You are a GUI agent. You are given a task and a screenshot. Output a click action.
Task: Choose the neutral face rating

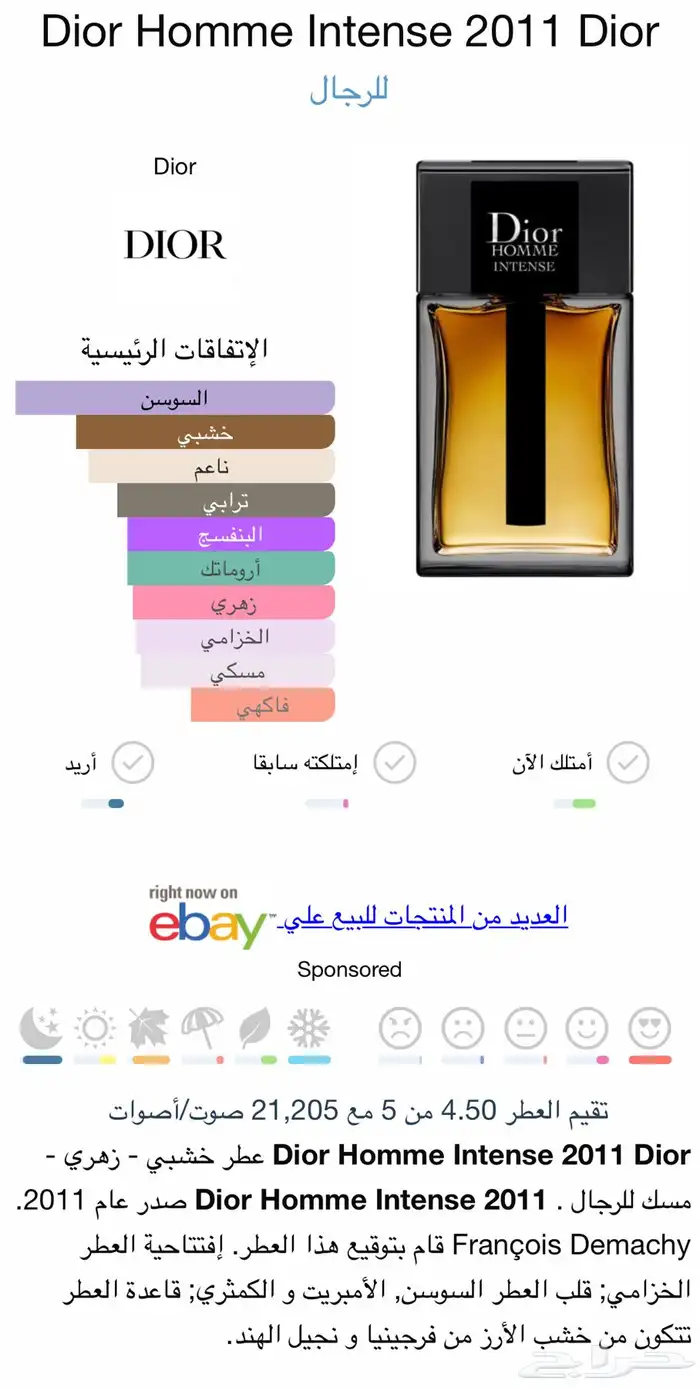[x=525, y=1028]
